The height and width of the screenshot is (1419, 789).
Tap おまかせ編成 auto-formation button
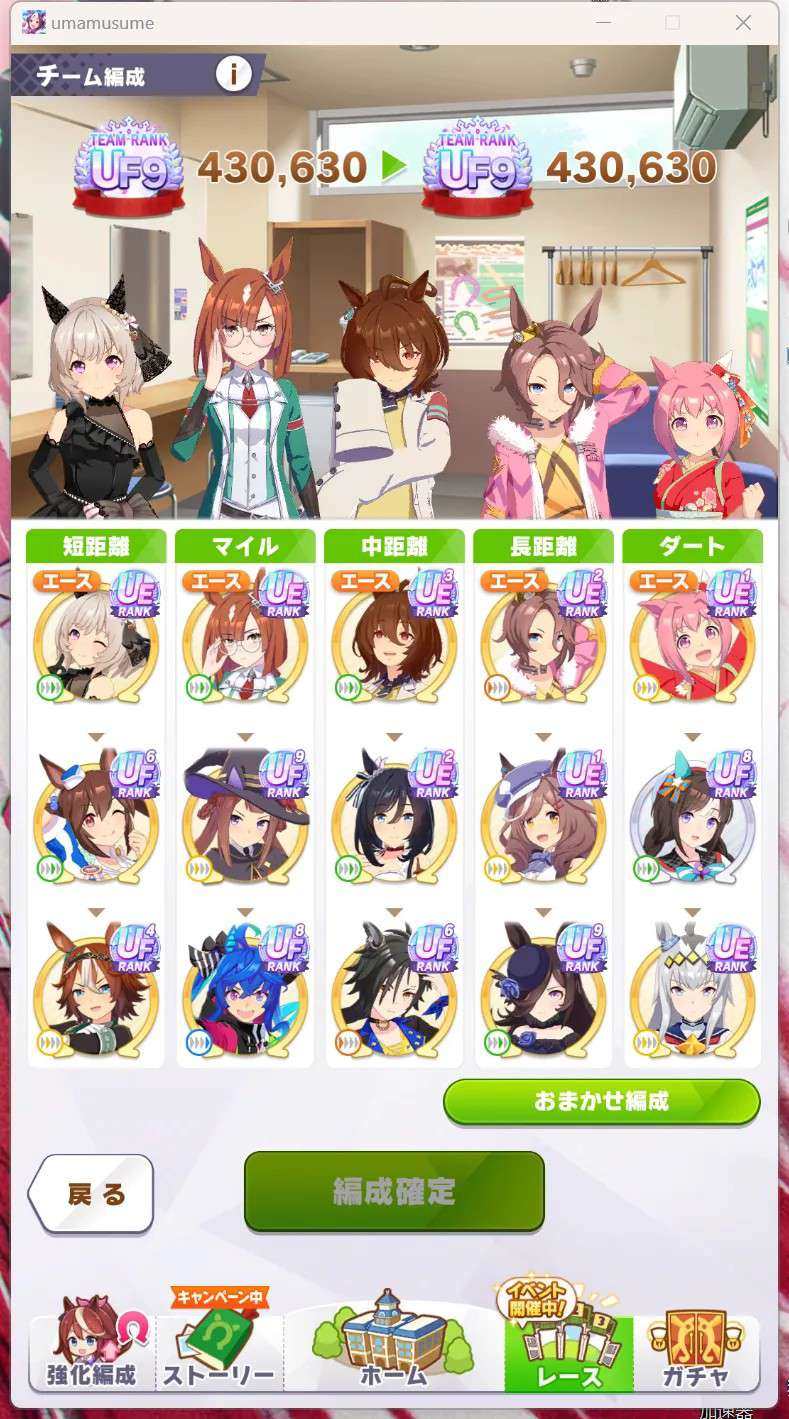point(601,1102)
